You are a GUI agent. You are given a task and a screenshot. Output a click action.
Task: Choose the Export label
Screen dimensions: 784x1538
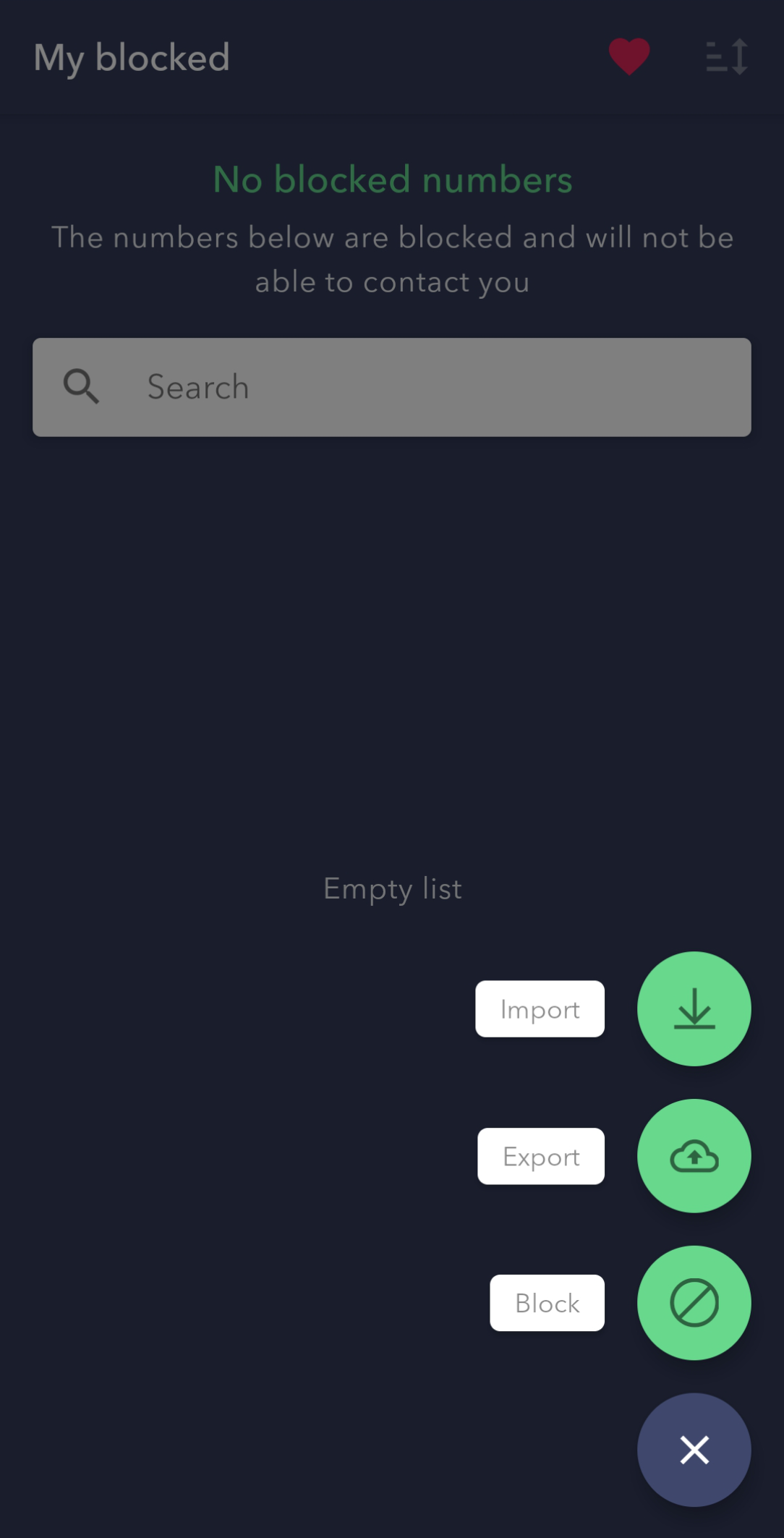pos(541,1156)
